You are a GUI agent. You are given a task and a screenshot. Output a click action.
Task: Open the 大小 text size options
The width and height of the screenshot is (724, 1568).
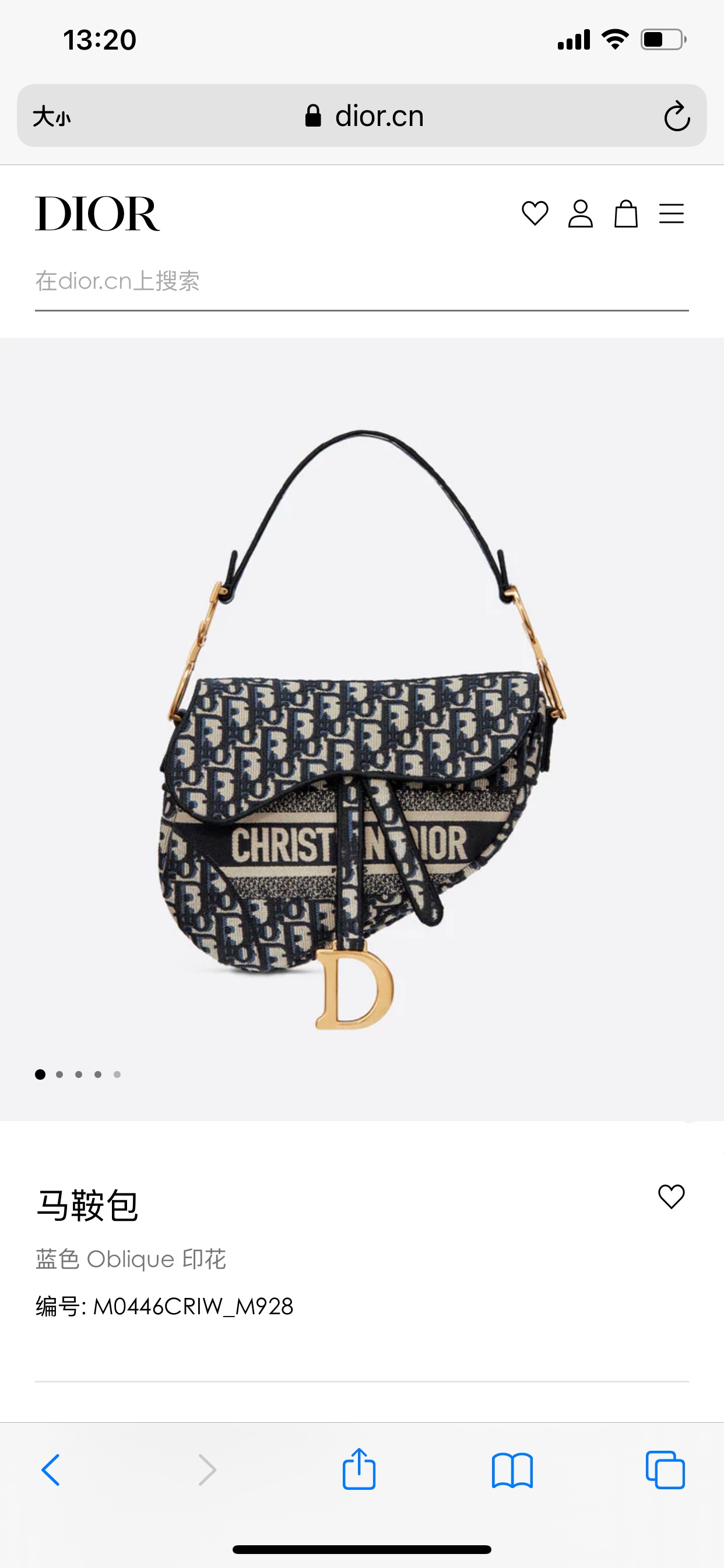52,116
